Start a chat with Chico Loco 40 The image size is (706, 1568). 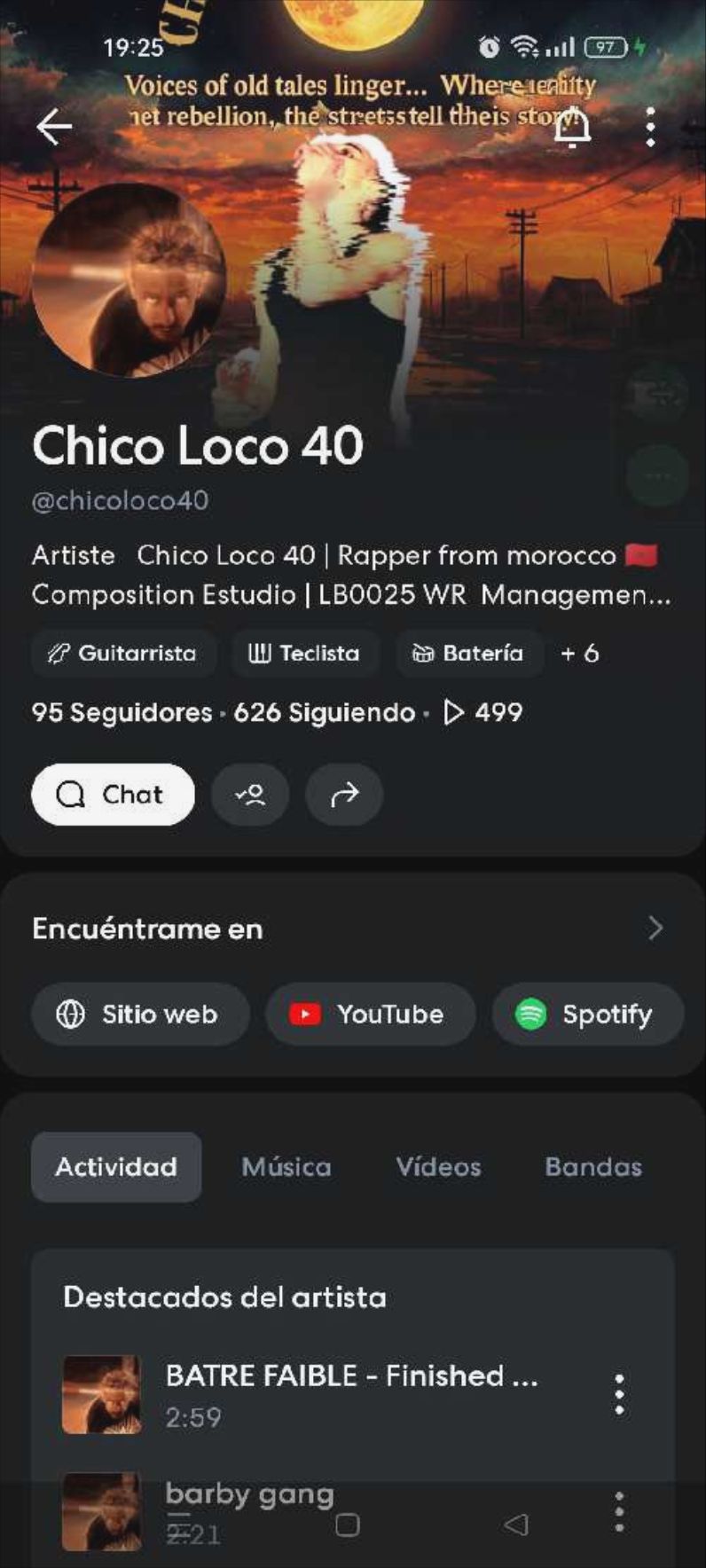[113, 795]
